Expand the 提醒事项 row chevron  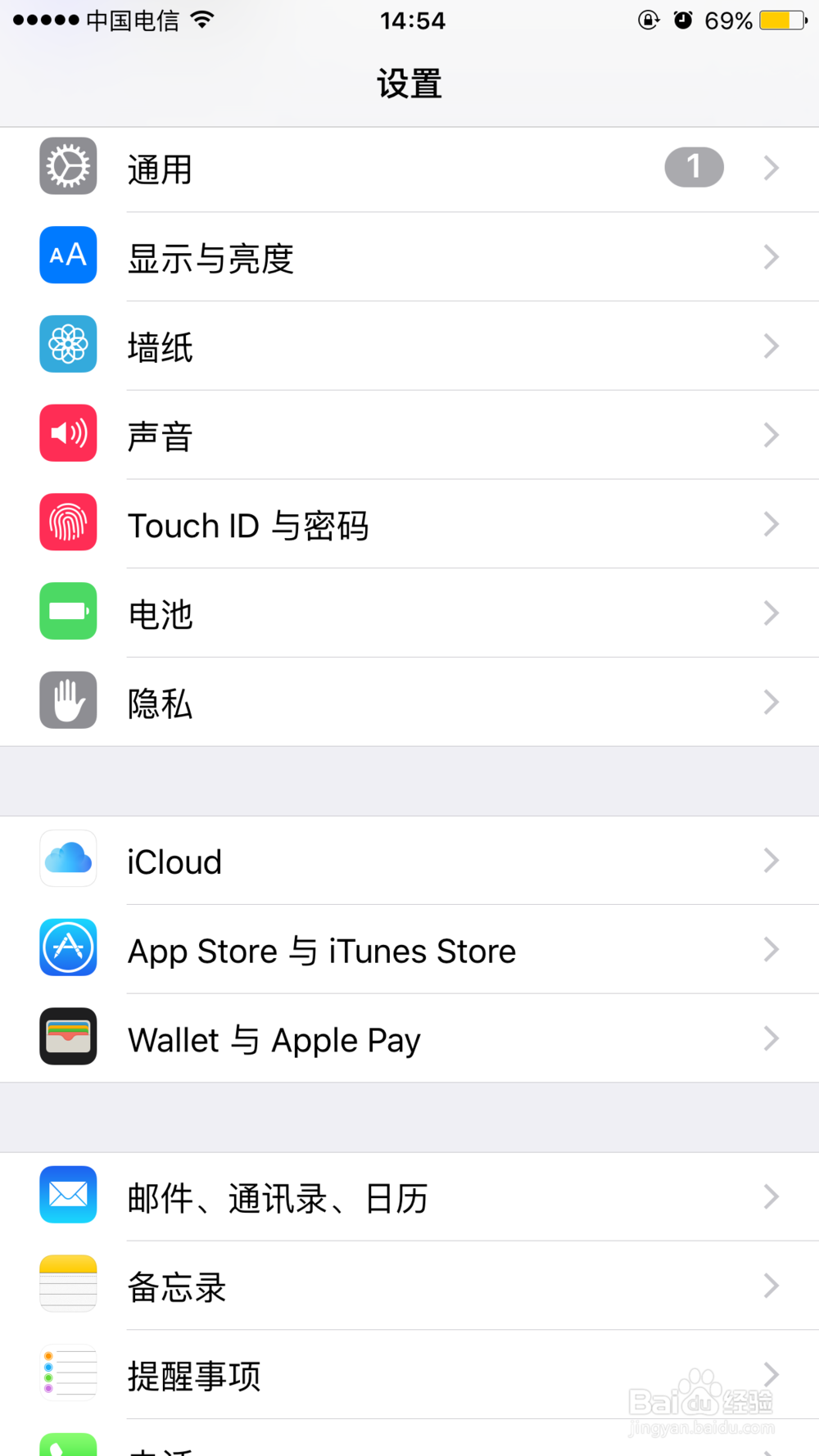tap(770, 1373)
